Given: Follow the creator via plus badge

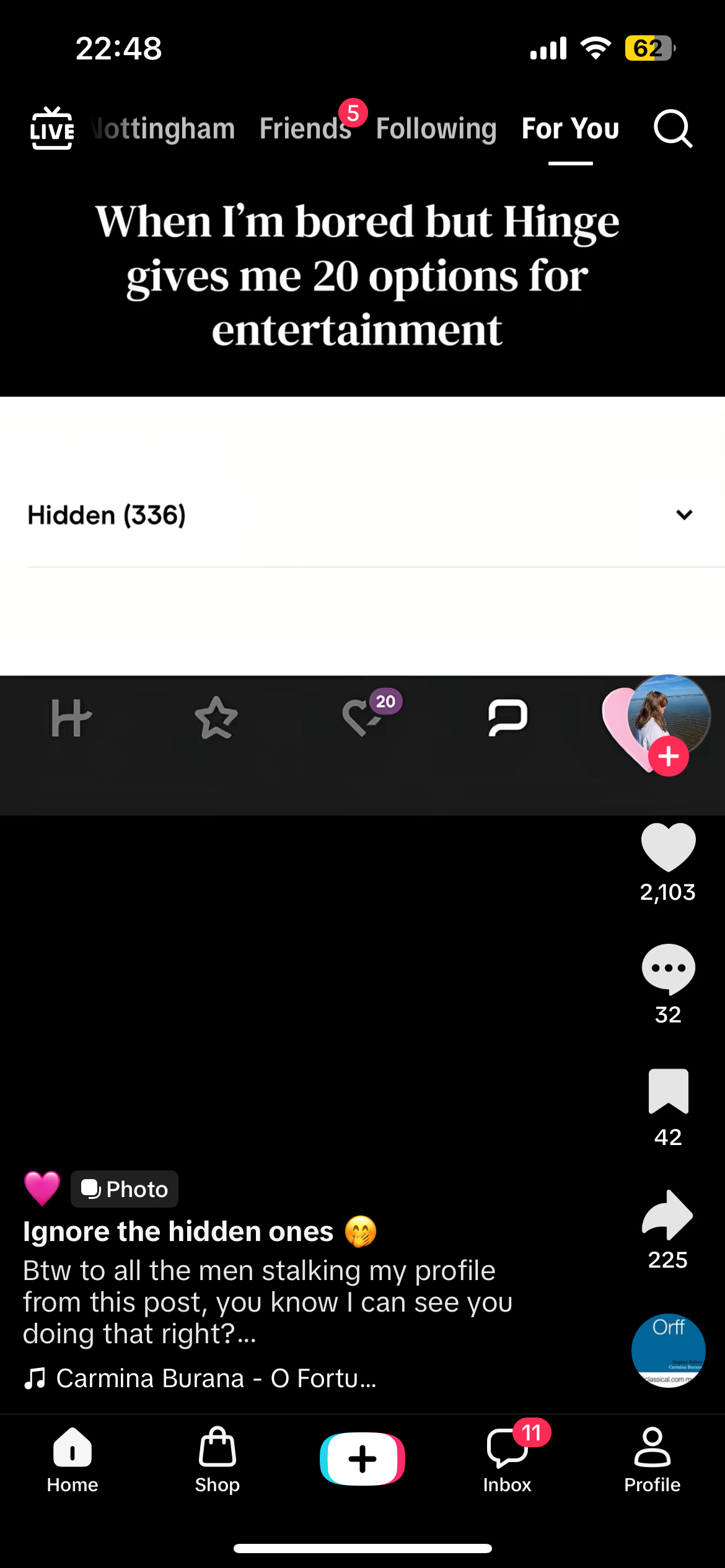Looking at the screenshot, I should click(x=668, y=757).
